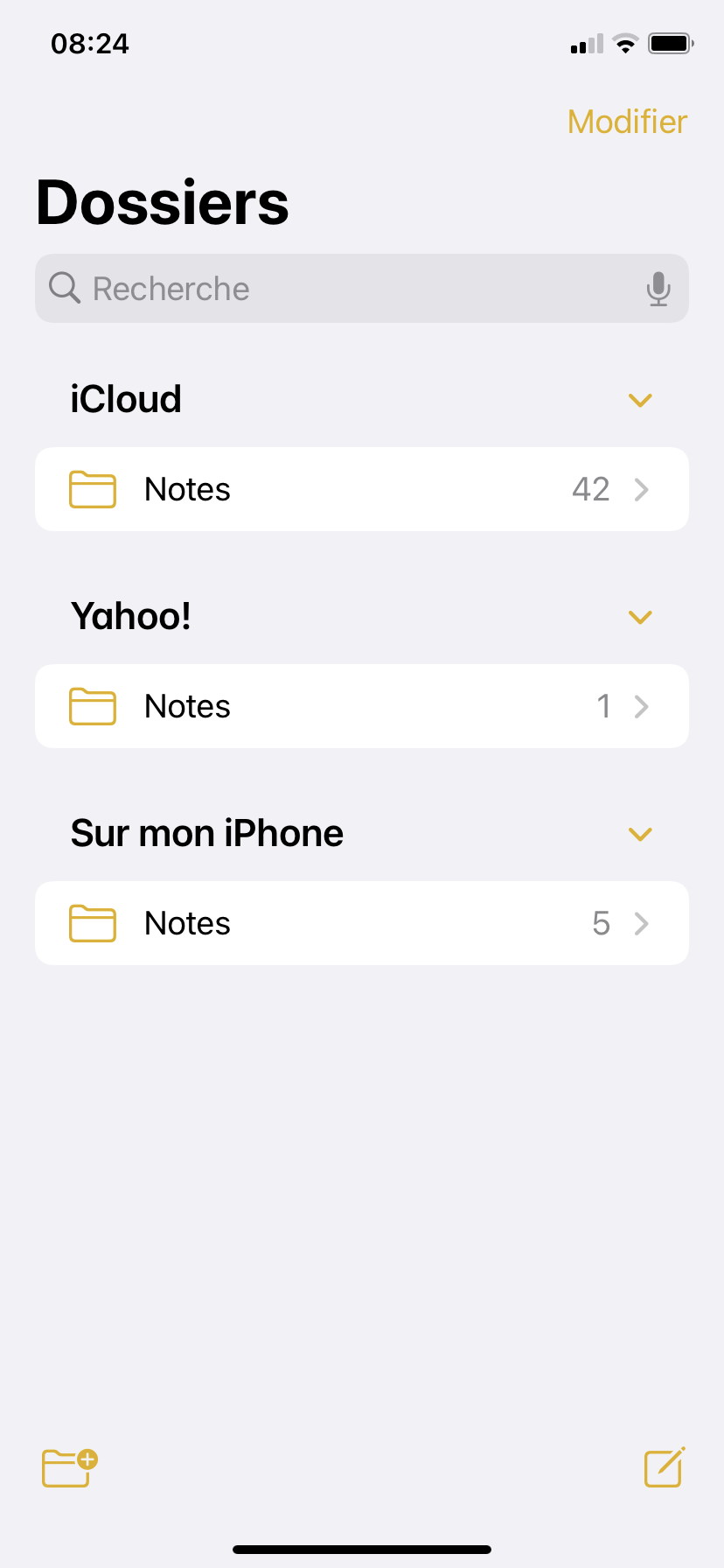Screen dimensions: 724x1568
Task: Collapse the Yahoo! section
Action: 640,617
